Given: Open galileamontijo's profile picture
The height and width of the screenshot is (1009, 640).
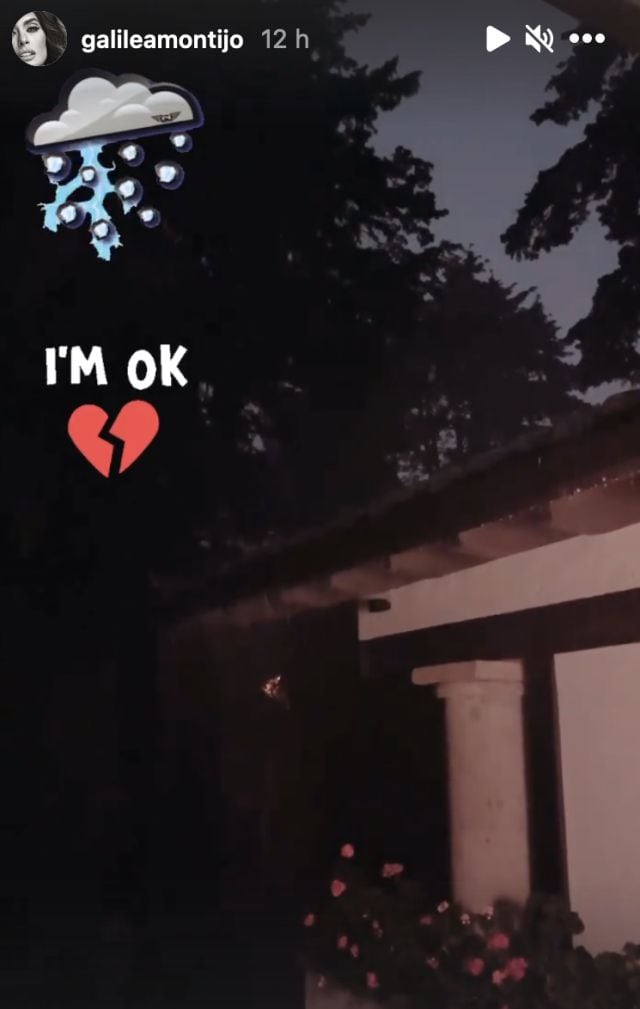Looking at the screenshot, I should pos(39,40).
